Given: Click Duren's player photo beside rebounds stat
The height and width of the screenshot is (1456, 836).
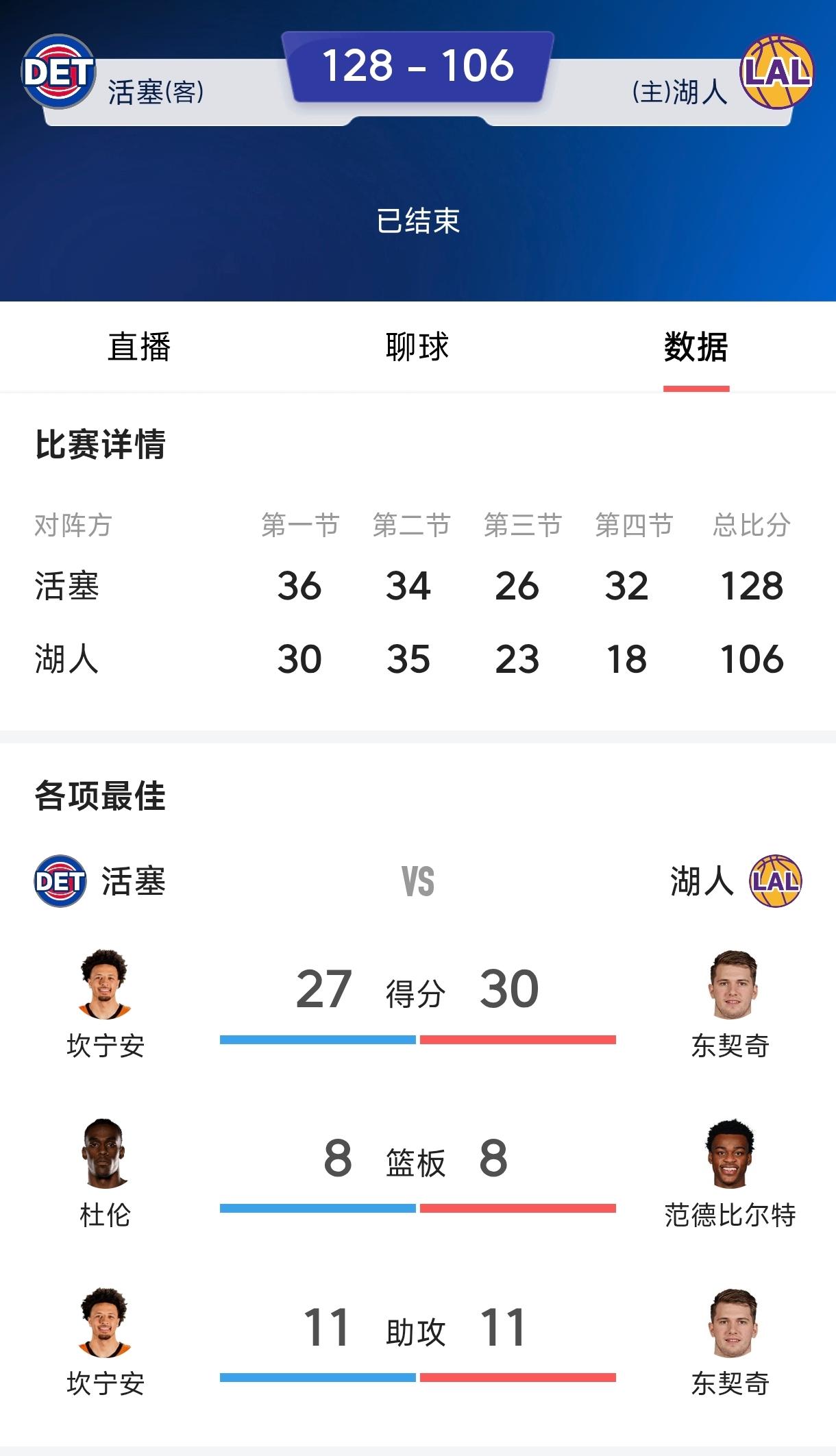Looking at the screenshot, I should coord(106,1163).
